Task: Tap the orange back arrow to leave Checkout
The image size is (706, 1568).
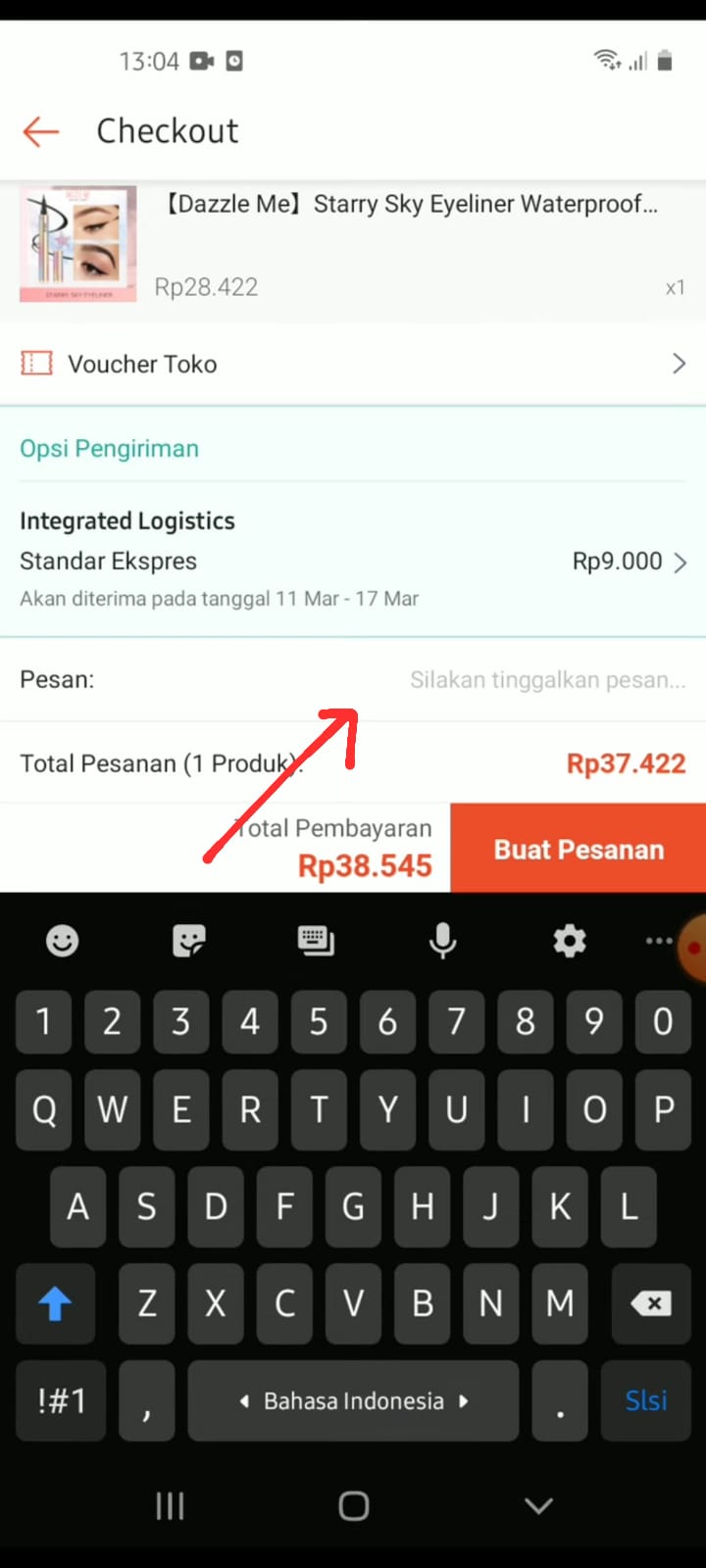Action: click(39, 131)
